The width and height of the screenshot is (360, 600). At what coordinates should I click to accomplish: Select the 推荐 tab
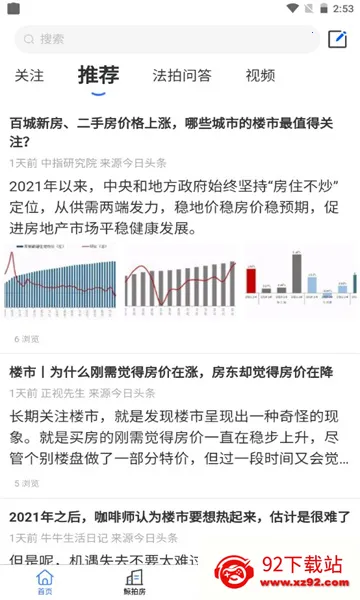99,75
